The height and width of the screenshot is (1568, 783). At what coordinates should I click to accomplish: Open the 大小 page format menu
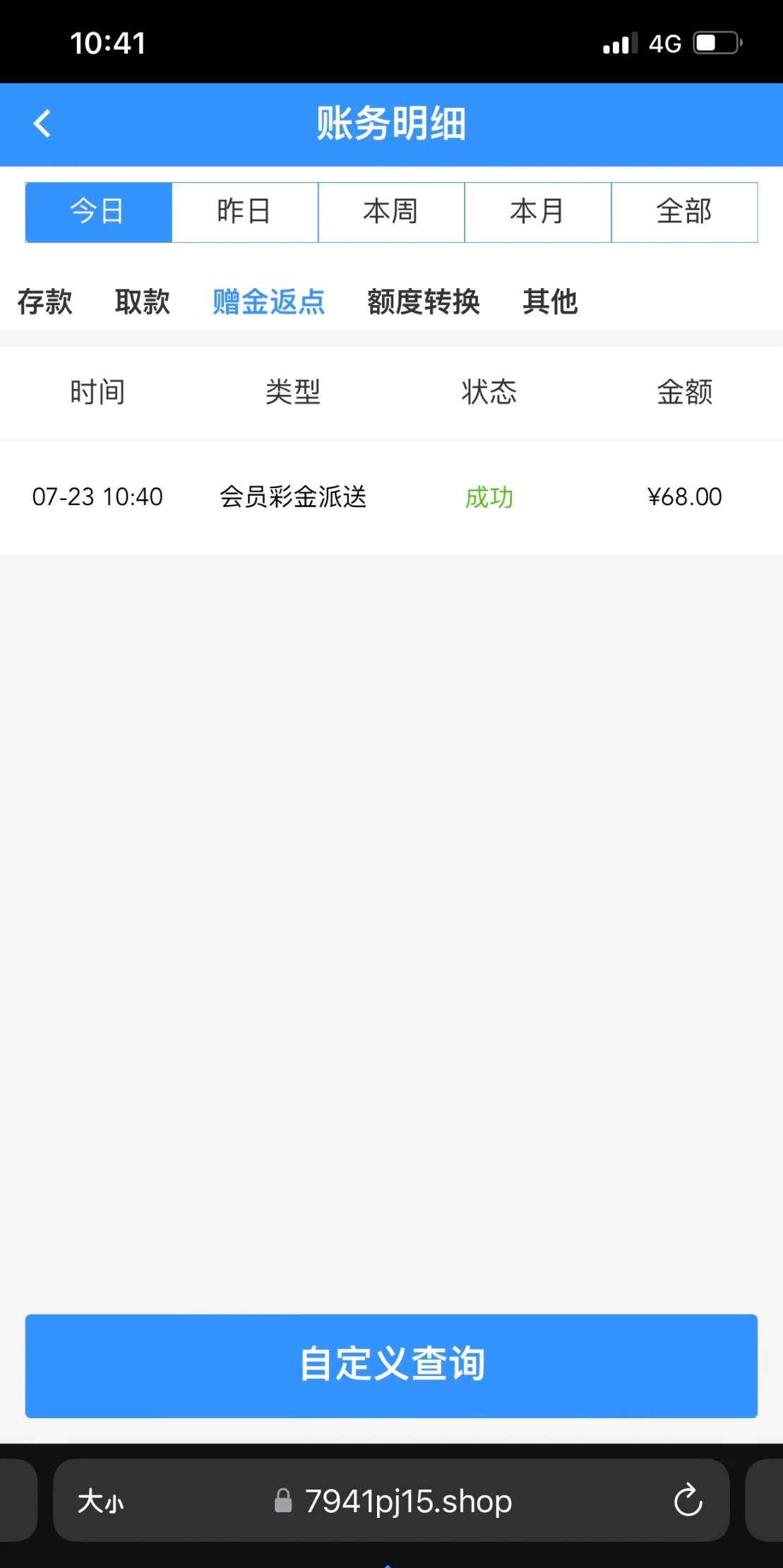pos(100,1501)
